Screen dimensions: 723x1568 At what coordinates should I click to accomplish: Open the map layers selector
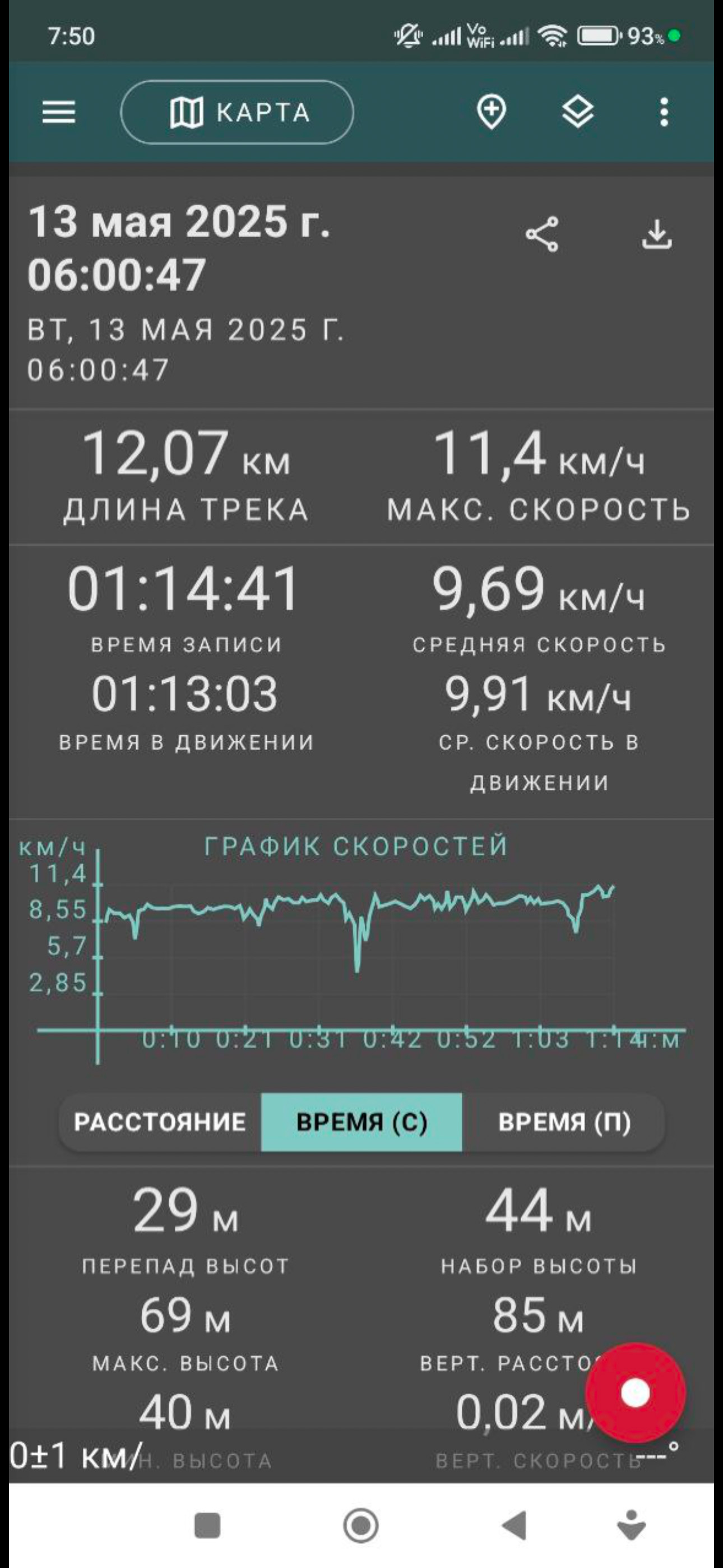(x=577, y=113)
